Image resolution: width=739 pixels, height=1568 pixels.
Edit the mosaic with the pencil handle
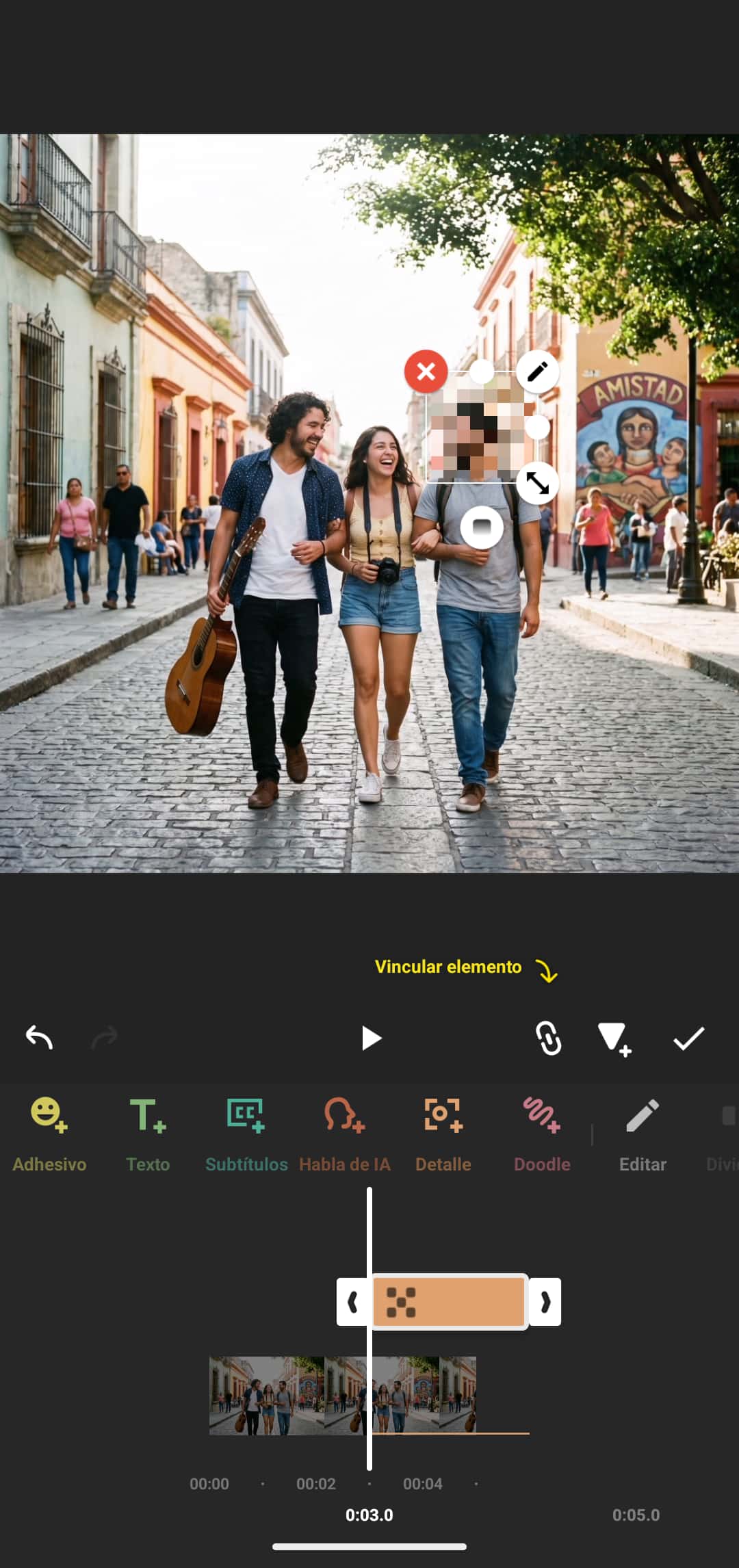pyautogui.click(x=537, y=371)
